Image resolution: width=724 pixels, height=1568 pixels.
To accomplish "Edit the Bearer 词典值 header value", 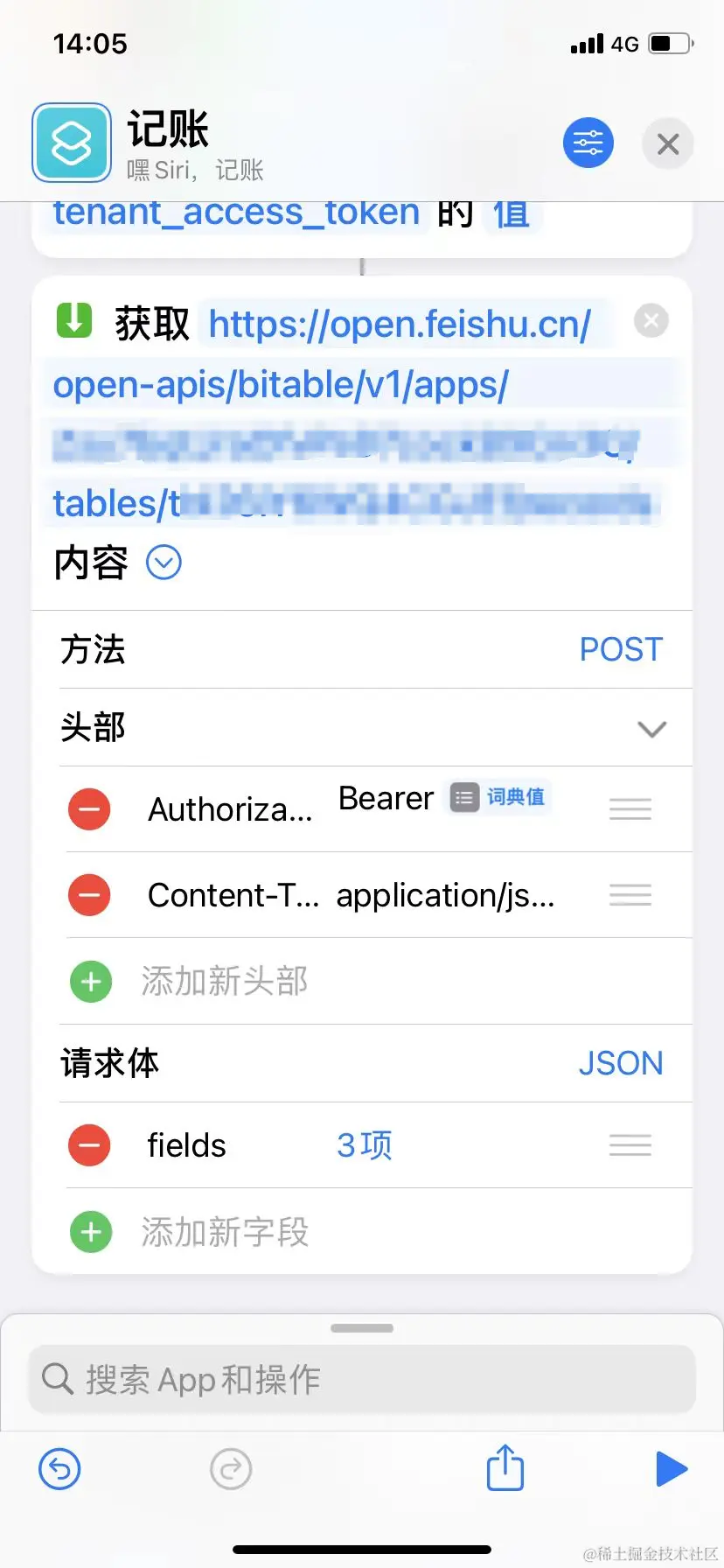I will 499,797.
